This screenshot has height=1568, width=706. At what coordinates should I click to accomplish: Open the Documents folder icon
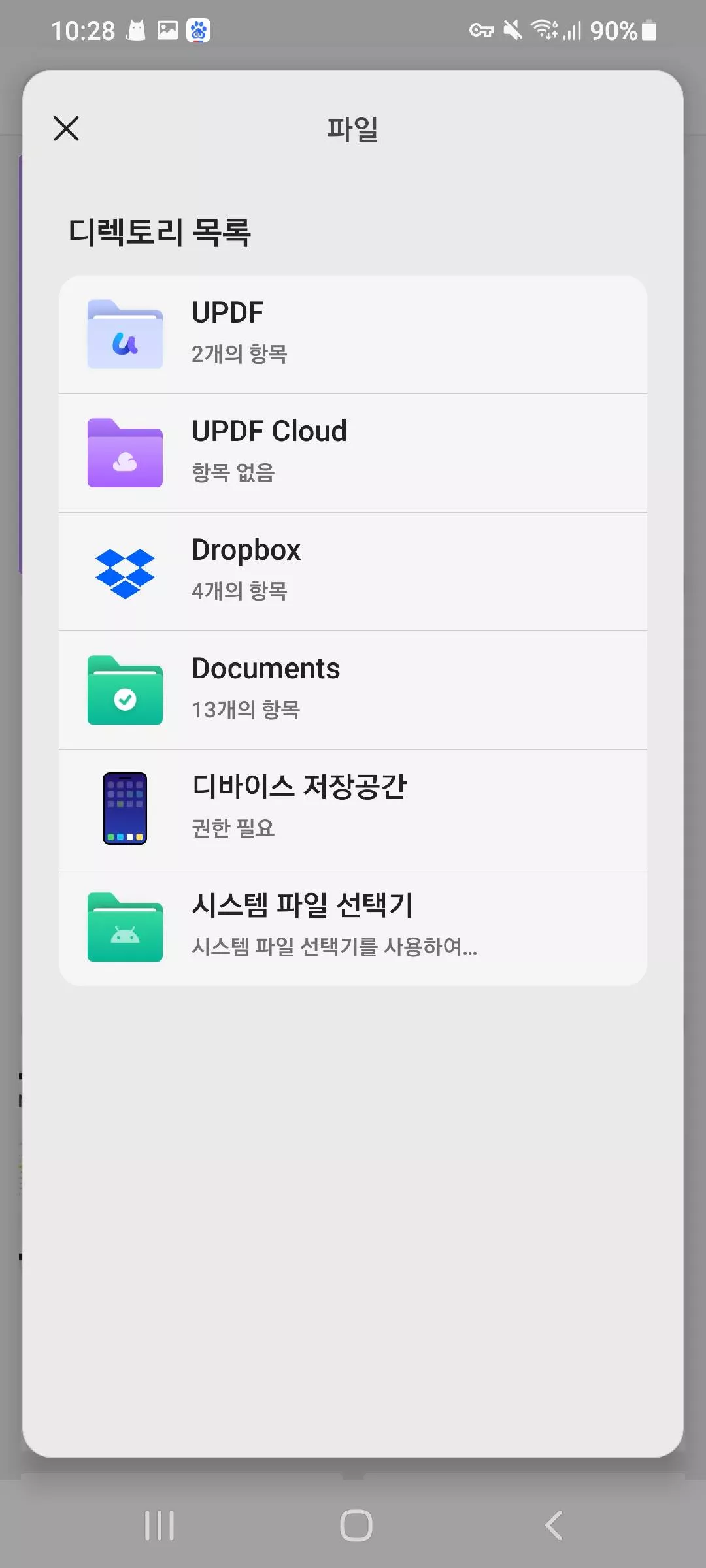coord(125,691)
